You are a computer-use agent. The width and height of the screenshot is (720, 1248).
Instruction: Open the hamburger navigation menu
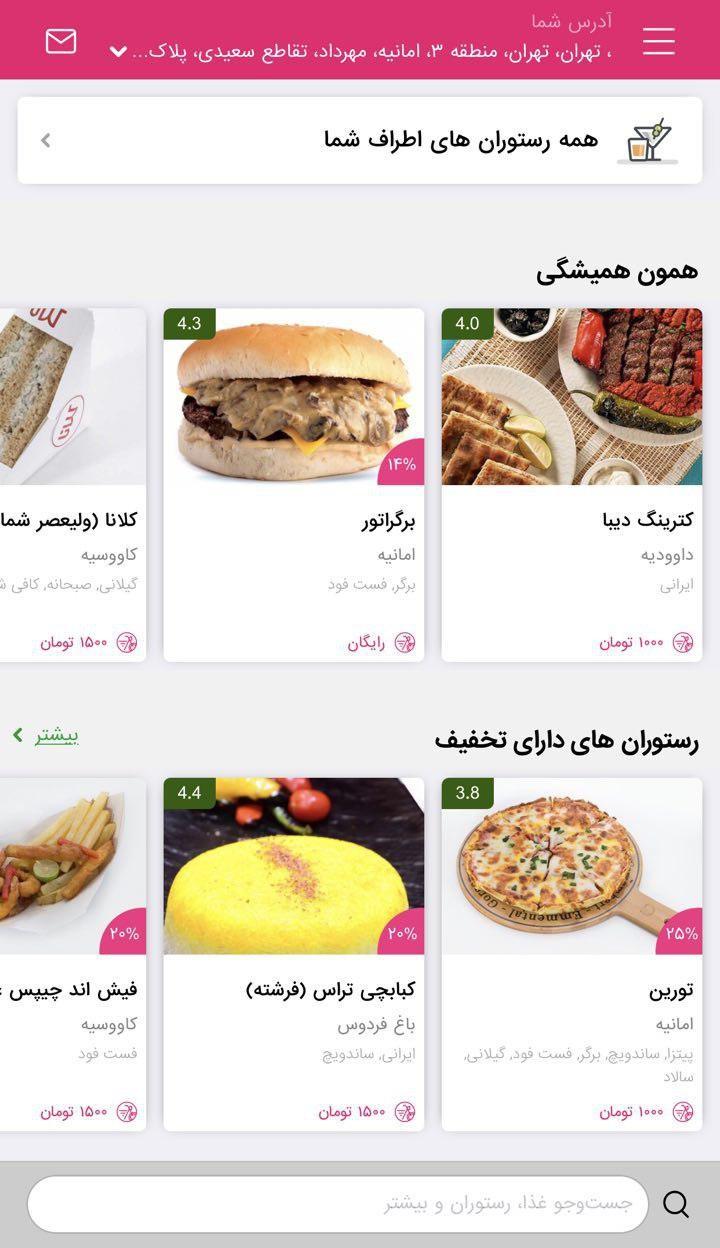659,42
